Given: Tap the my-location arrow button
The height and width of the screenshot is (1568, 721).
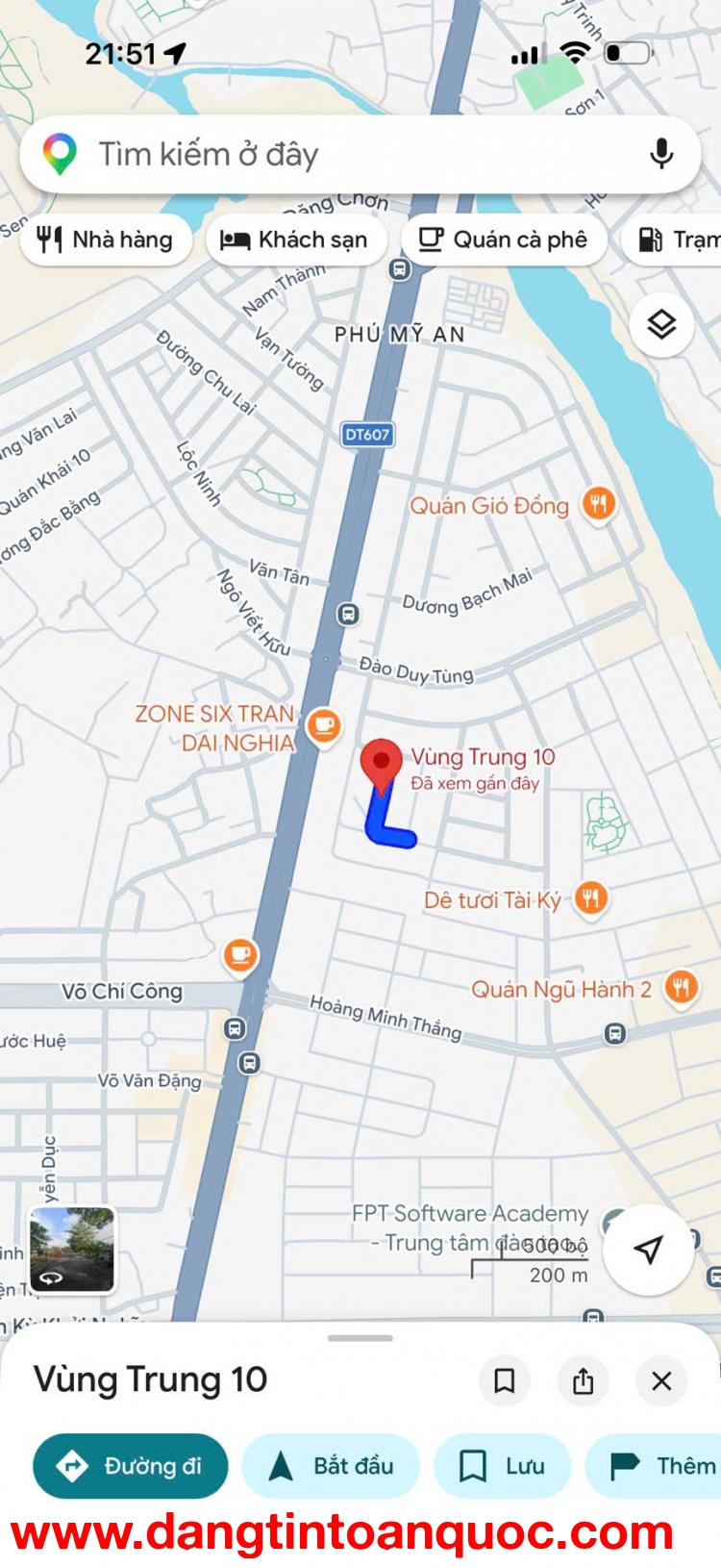Looking at the screenshot, I should click(x=649, y=1249).
